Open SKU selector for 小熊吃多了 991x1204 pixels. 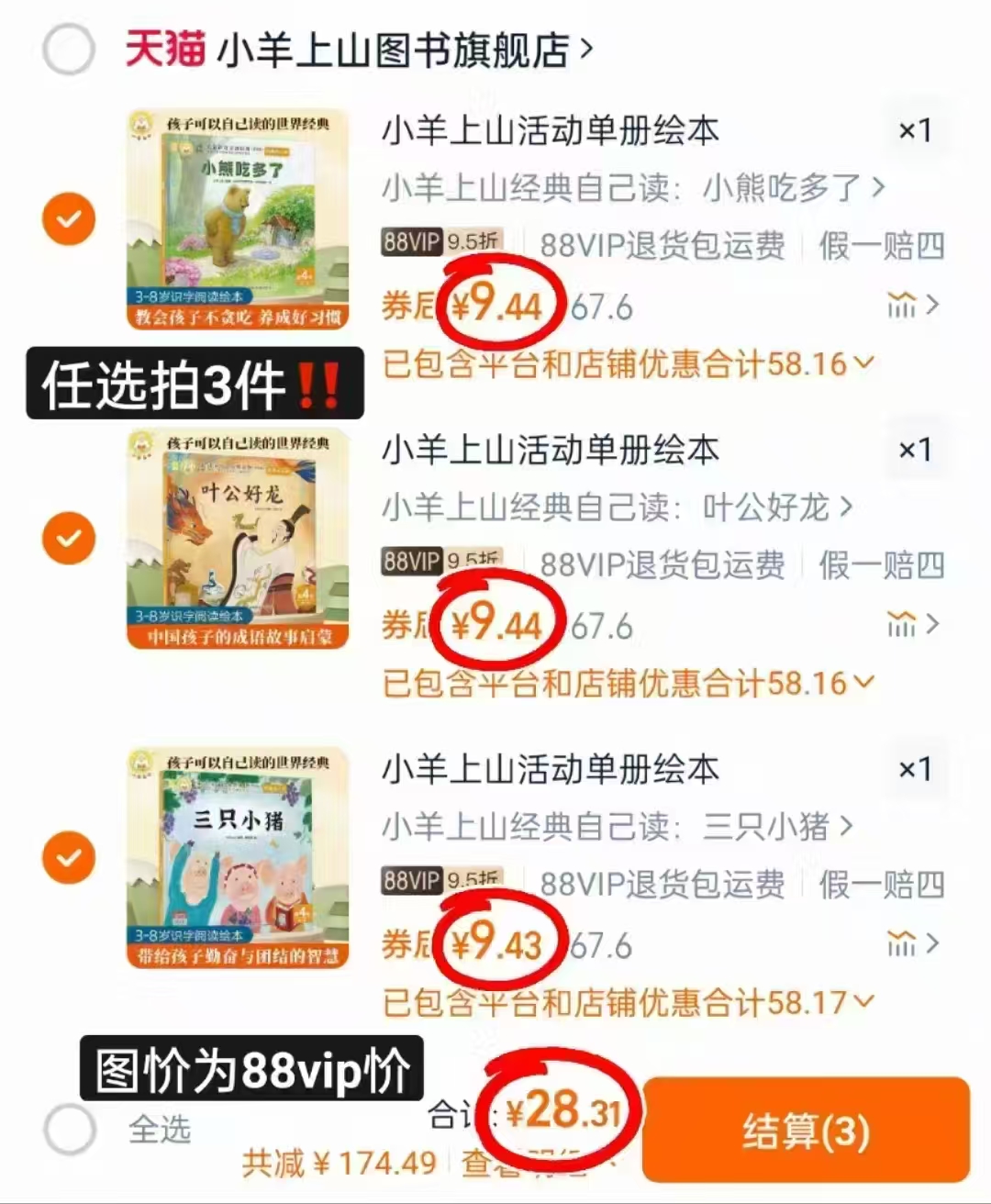pyautogui.click(x=633, y=186)
